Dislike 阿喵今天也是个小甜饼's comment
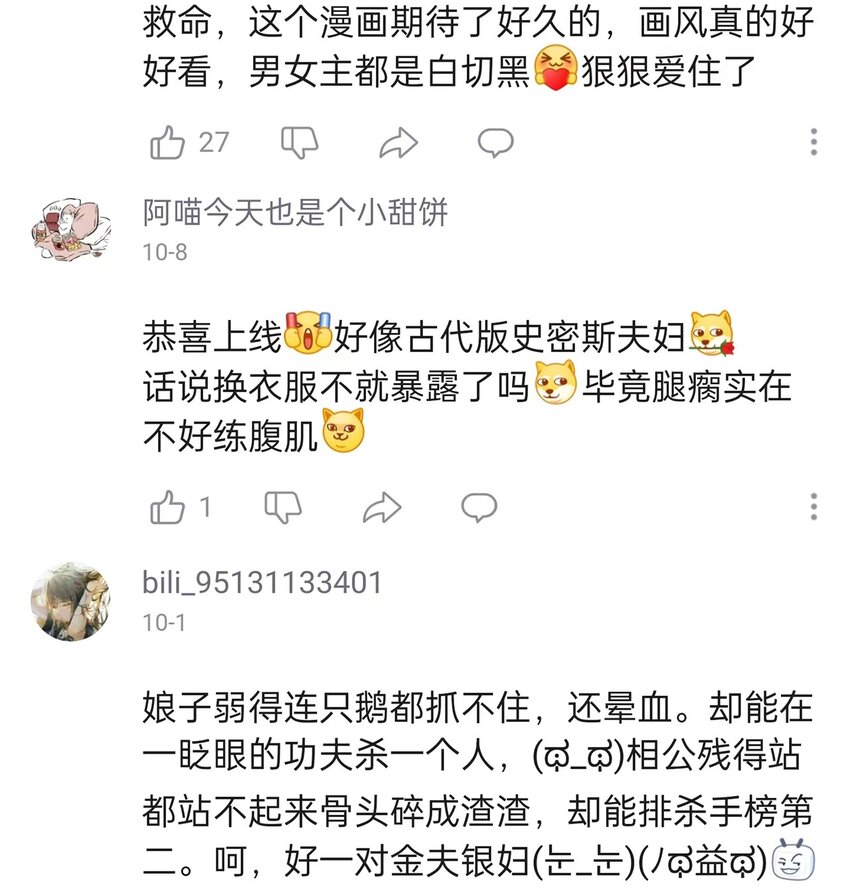 coord(283,507)
